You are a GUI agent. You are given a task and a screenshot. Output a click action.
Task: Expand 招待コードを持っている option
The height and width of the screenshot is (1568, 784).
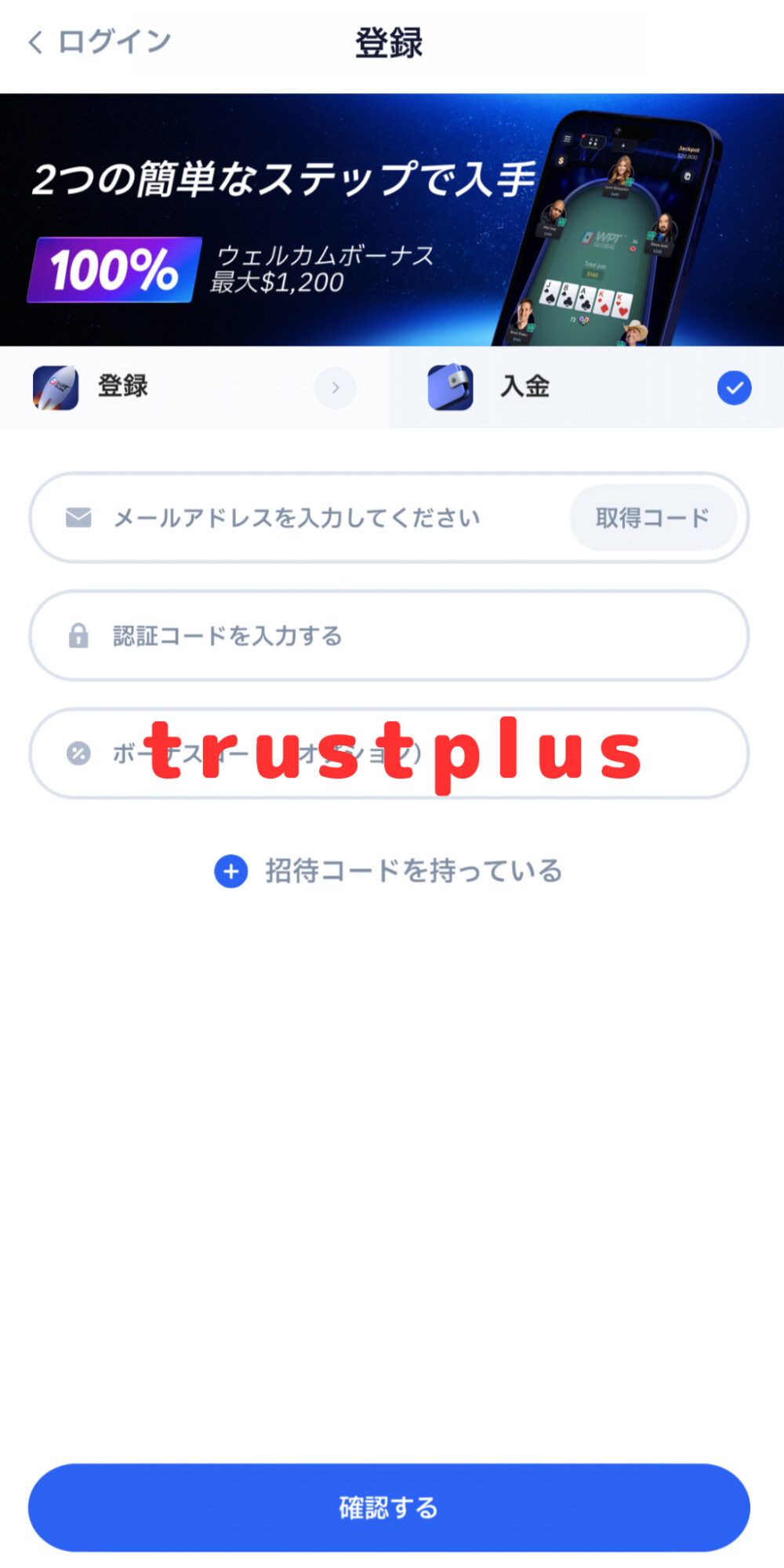tap(389, 871)
